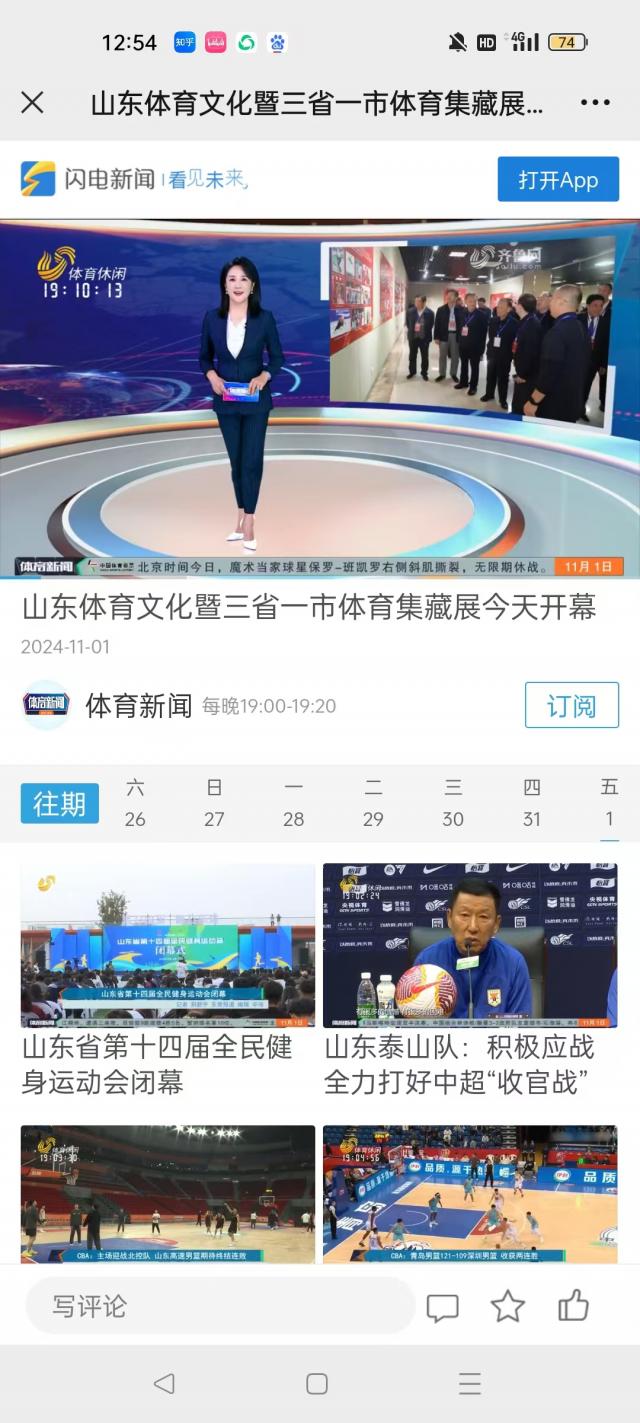Like this video with the thumbs-up
640x1423 pixels.
pos(573,1306)
